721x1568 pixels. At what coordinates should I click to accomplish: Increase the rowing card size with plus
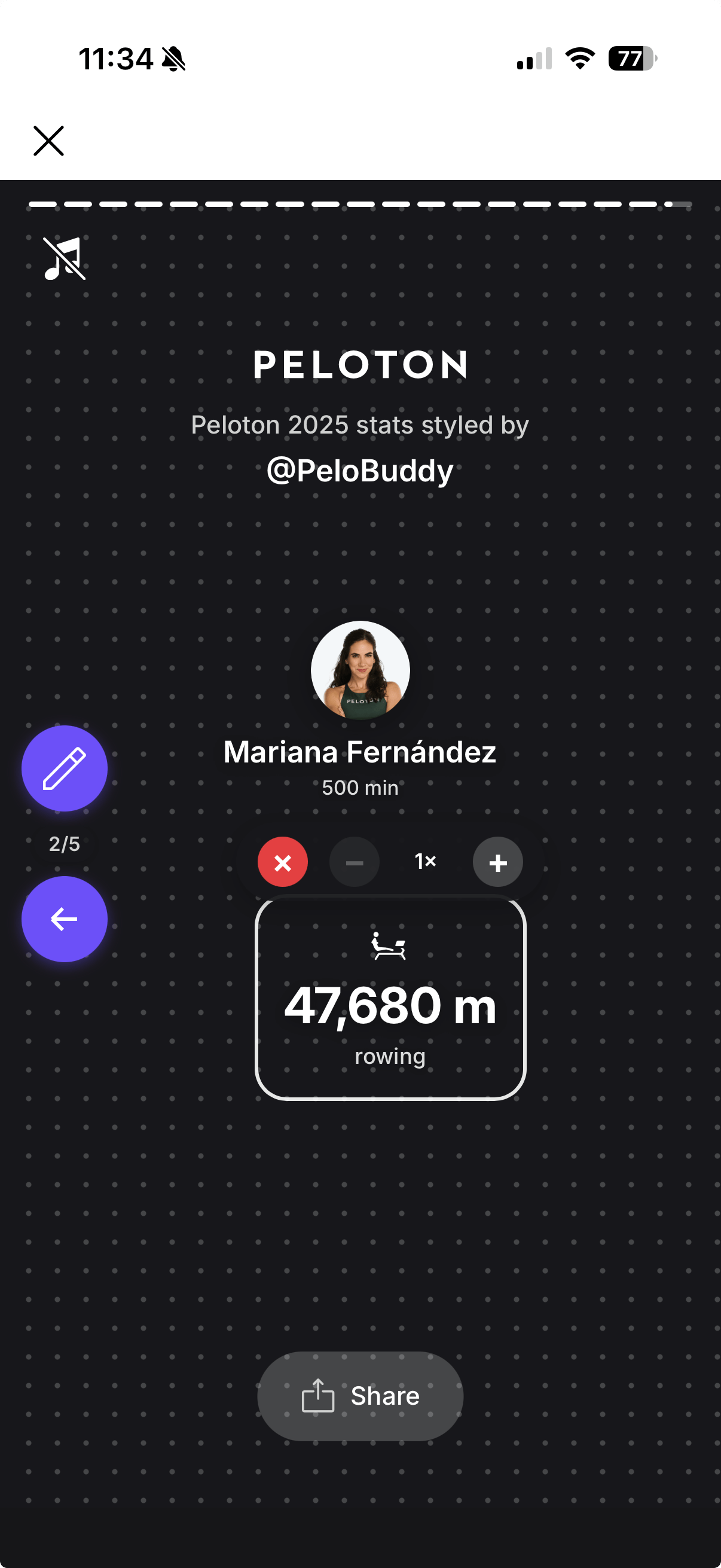(x=497, y=862)
